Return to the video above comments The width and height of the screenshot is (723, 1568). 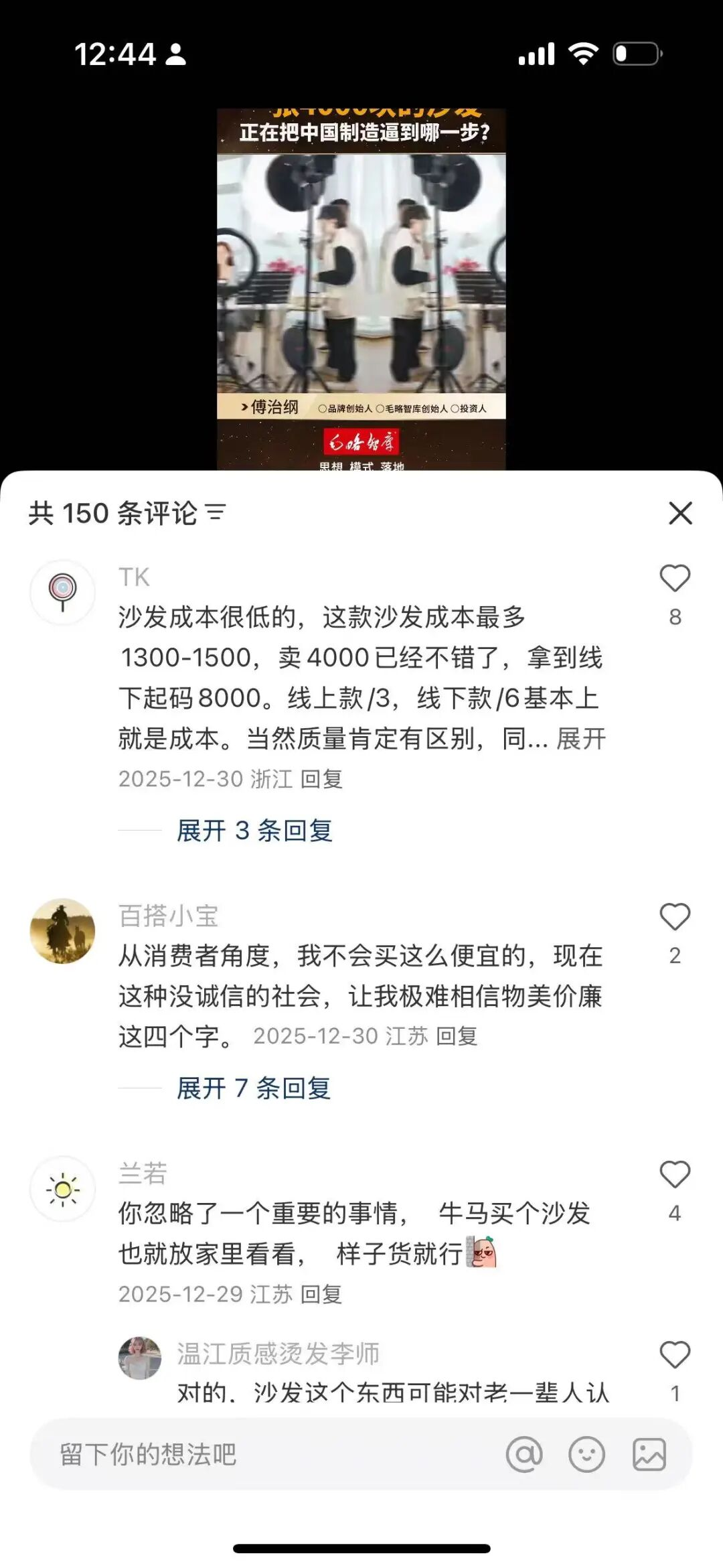coord(361,281)
